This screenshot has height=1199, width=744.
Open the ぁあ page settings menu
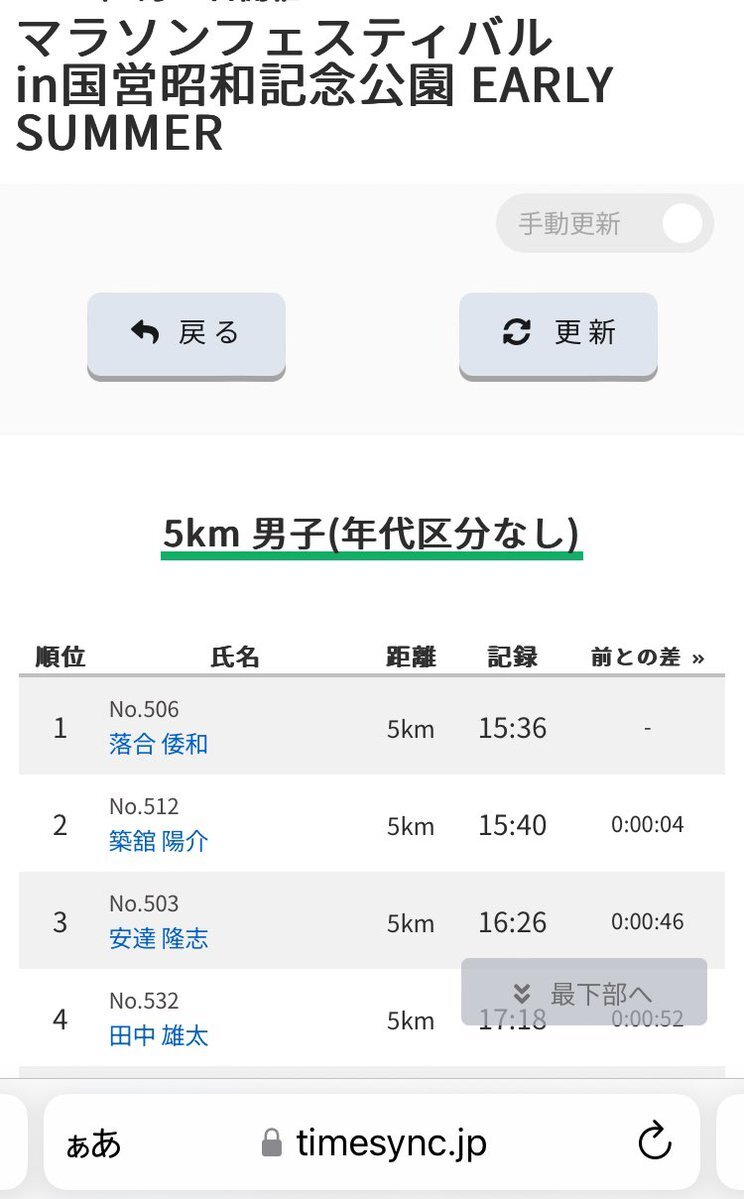(x=93, y=1144)
